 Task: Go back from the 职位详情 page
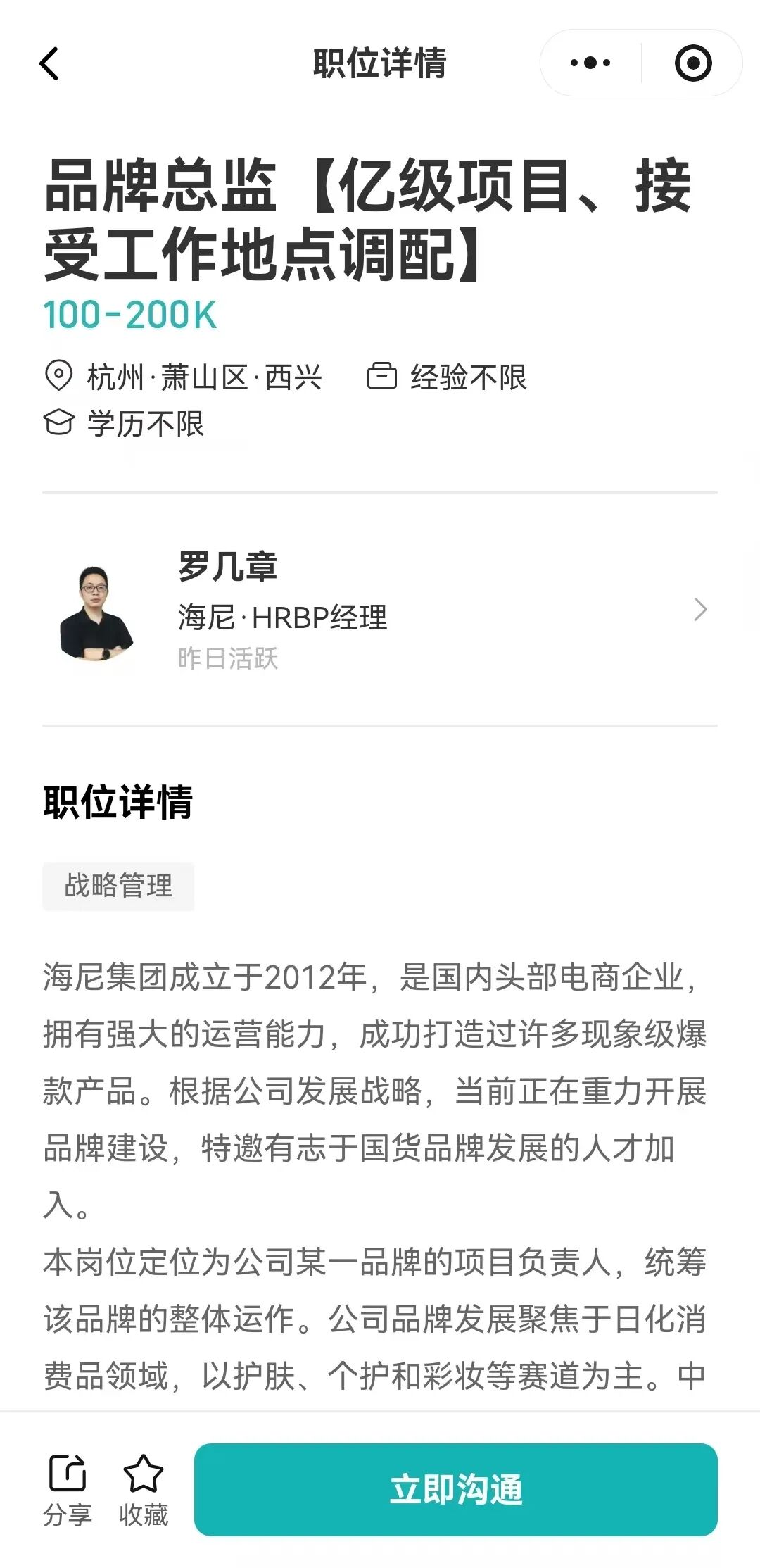click(x=49, y=64)
